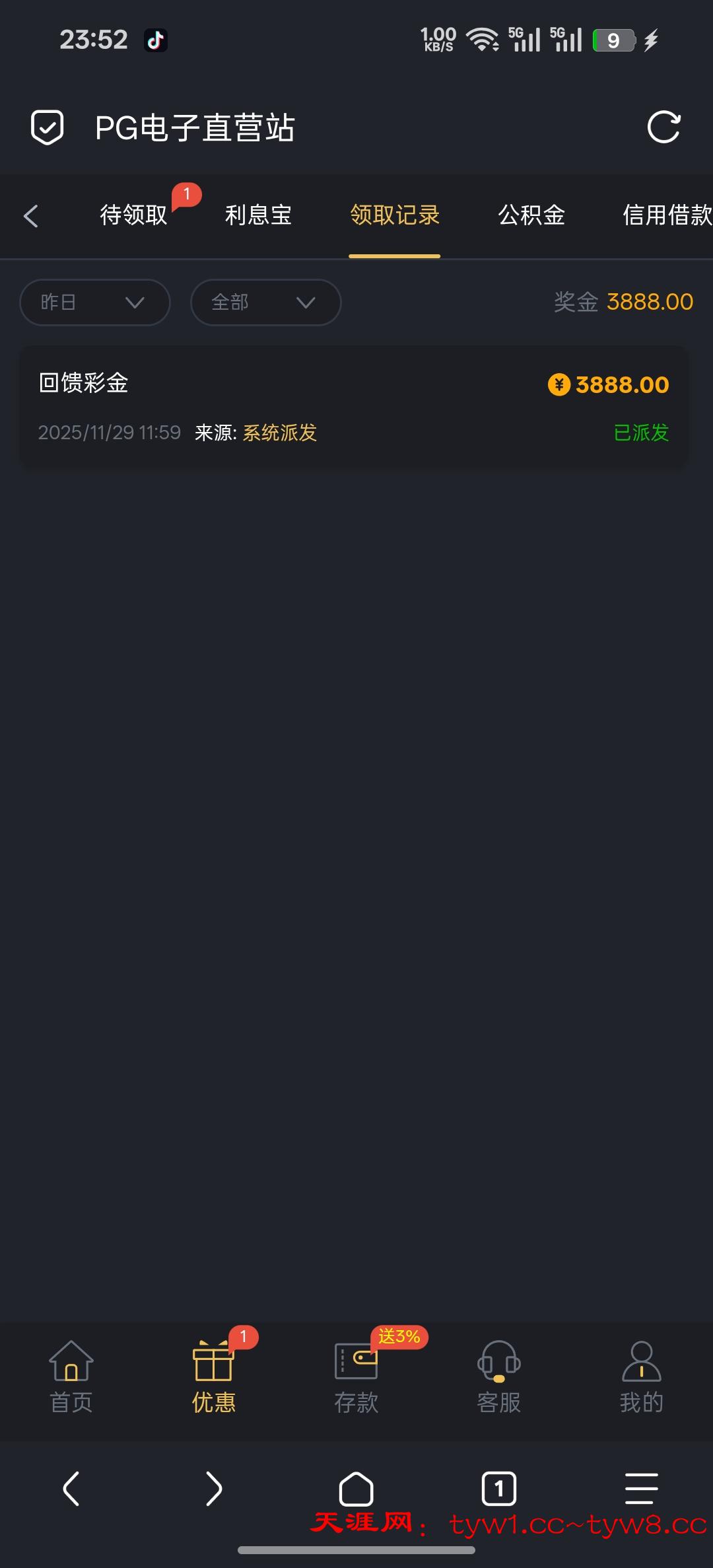The image size is (713, 1568).
Task: Refresh the page with the reload icon
Action: coord(664,127)
